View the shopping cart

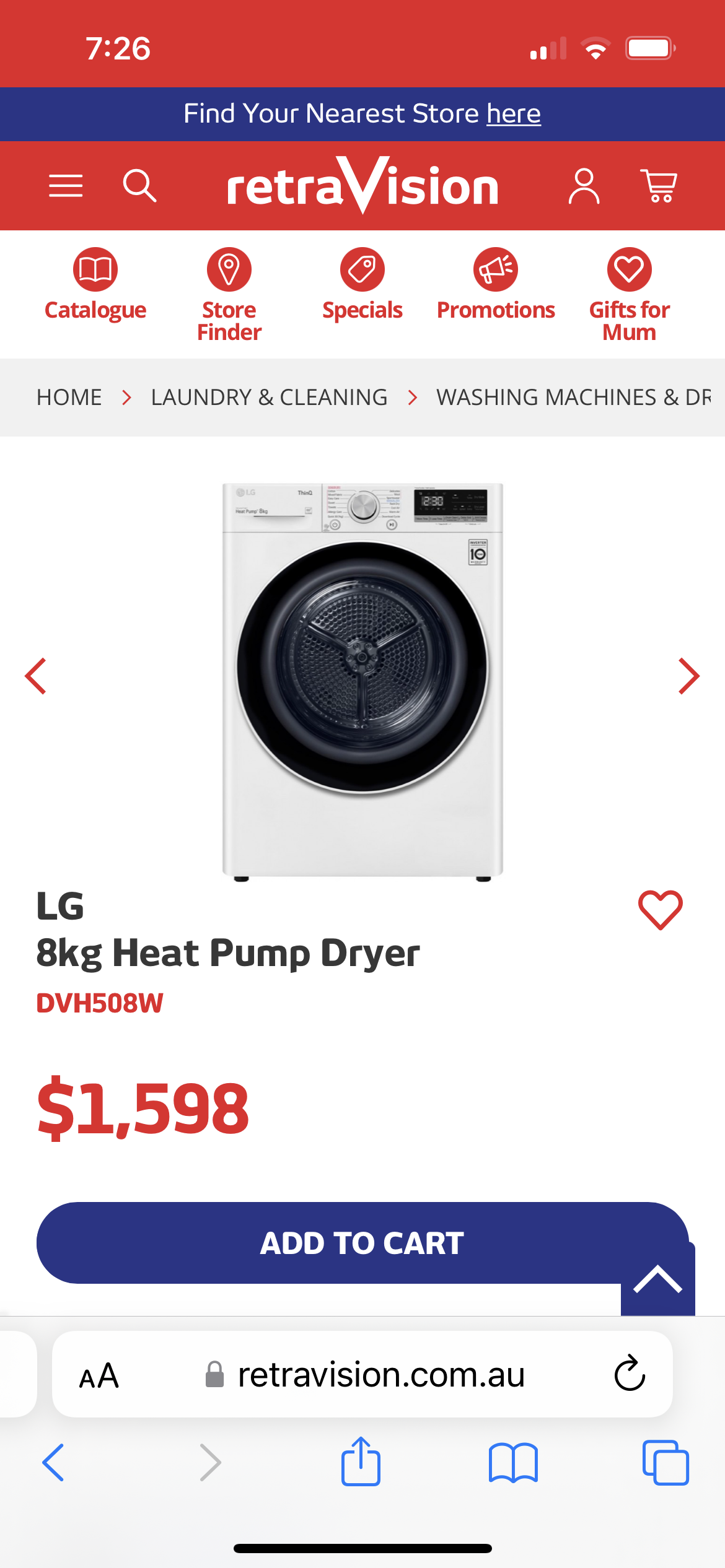(659, 186)
